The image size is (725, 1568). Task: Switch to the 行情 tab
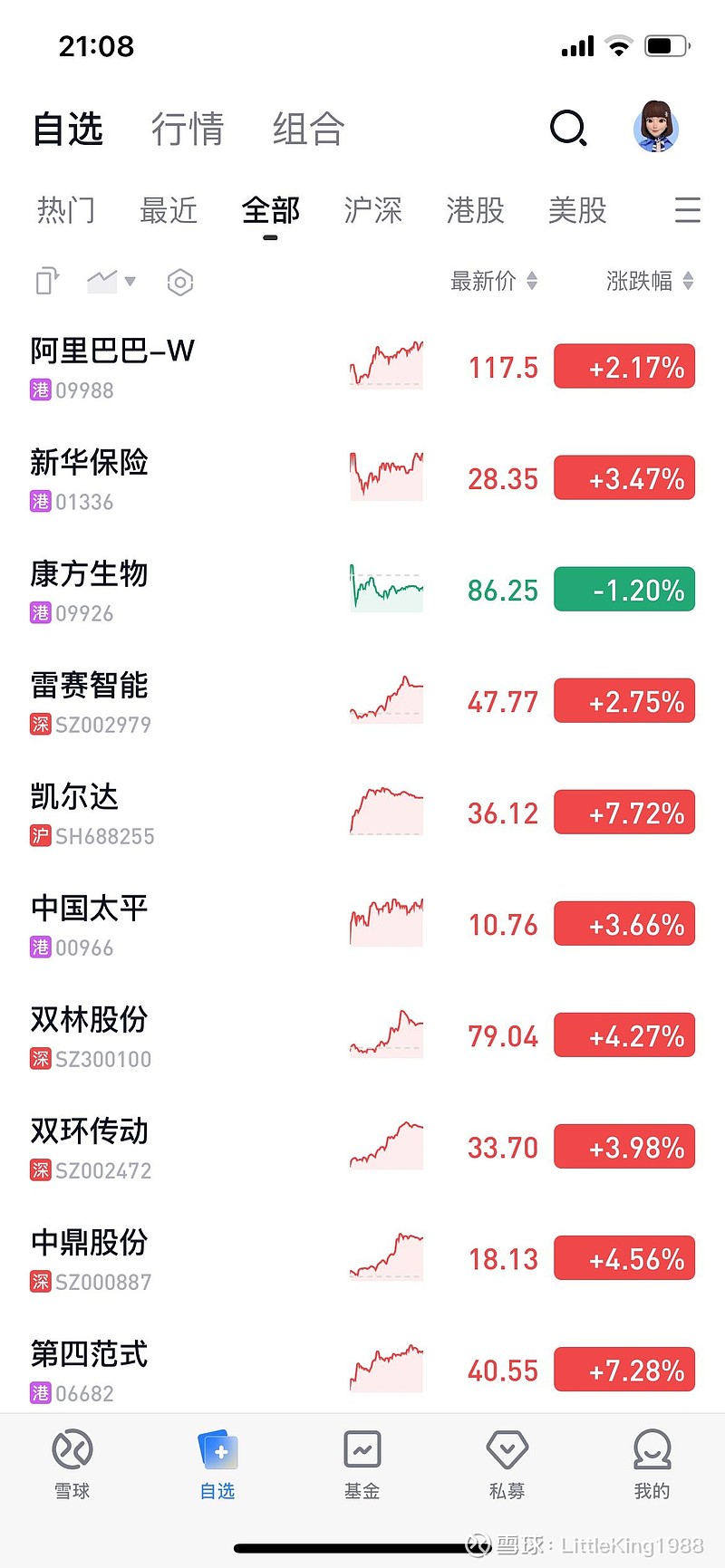[x=188, y=129]
